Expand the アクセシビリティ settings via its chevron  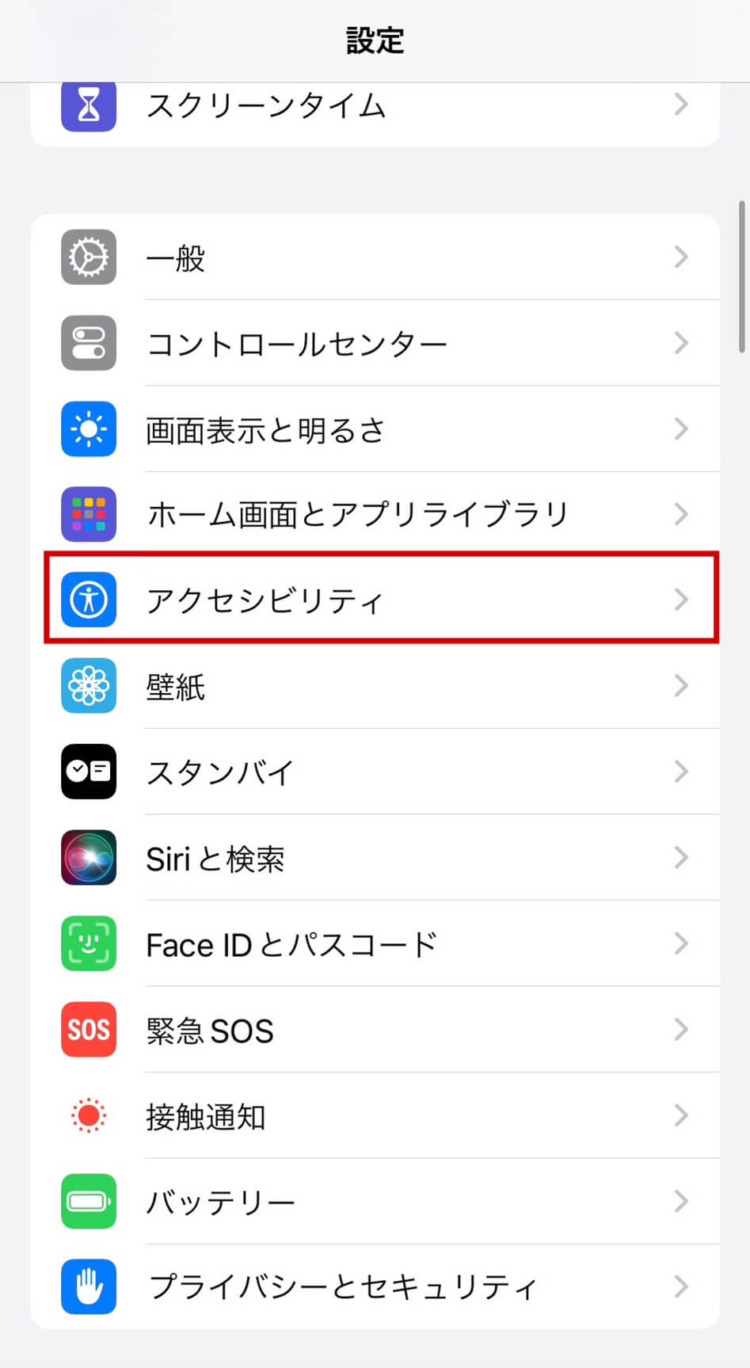click(682, 600)
